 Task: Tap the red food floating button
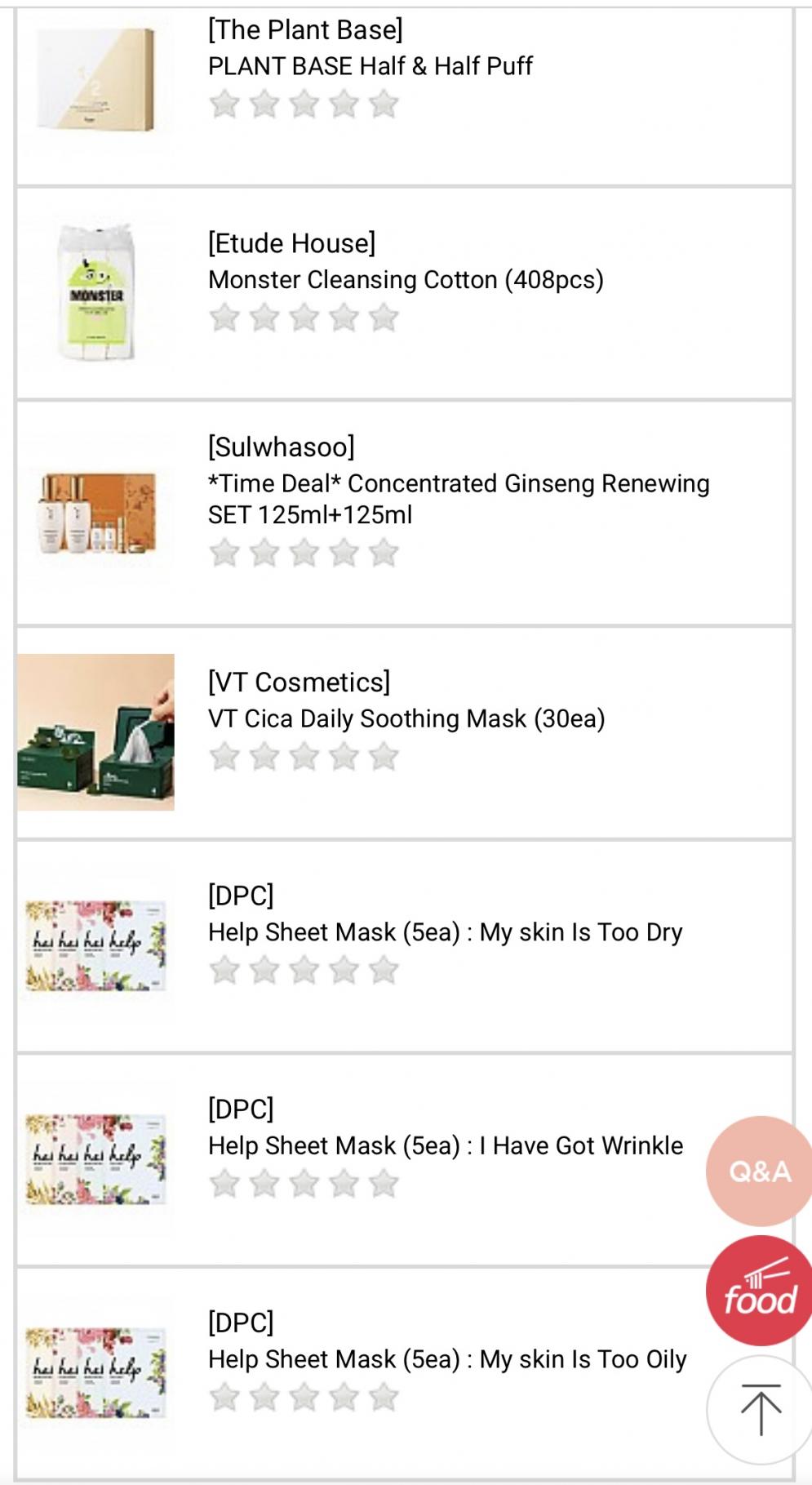pos(759,1292)
